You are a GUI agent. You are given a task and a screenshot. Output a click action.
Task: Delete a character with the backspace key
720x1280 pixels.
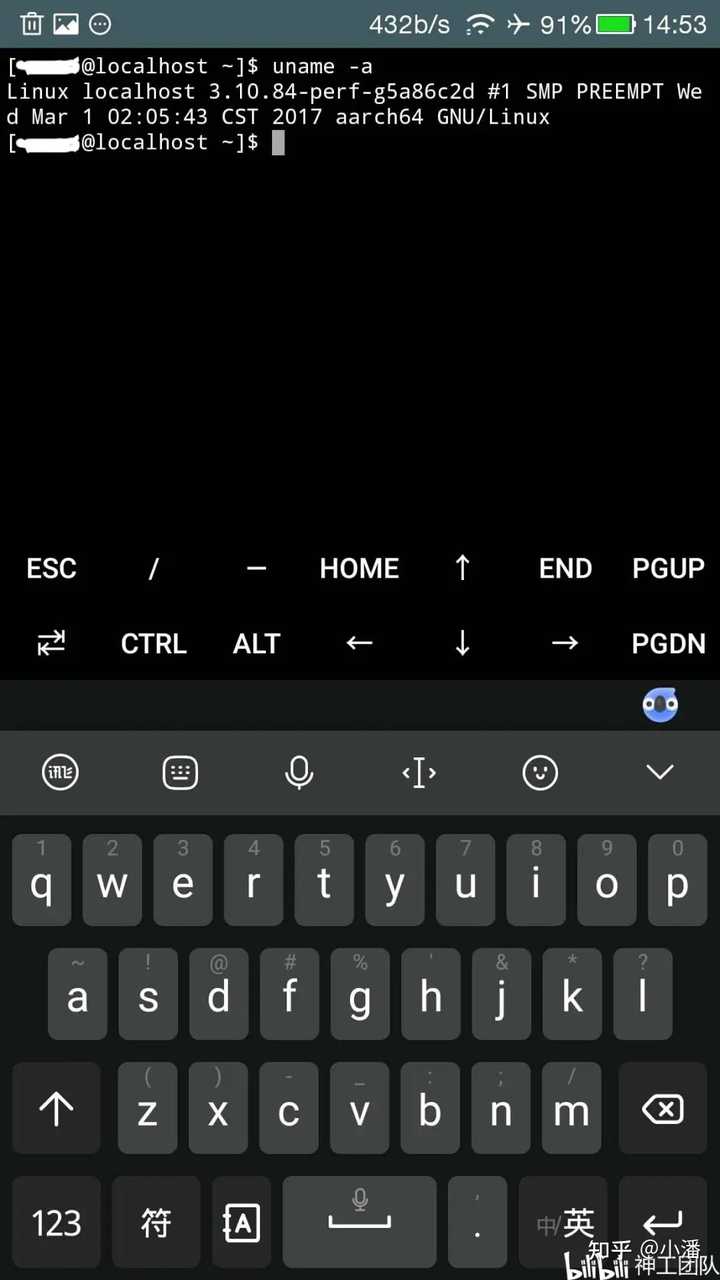pyautogui.click(x=662, y=1109)
